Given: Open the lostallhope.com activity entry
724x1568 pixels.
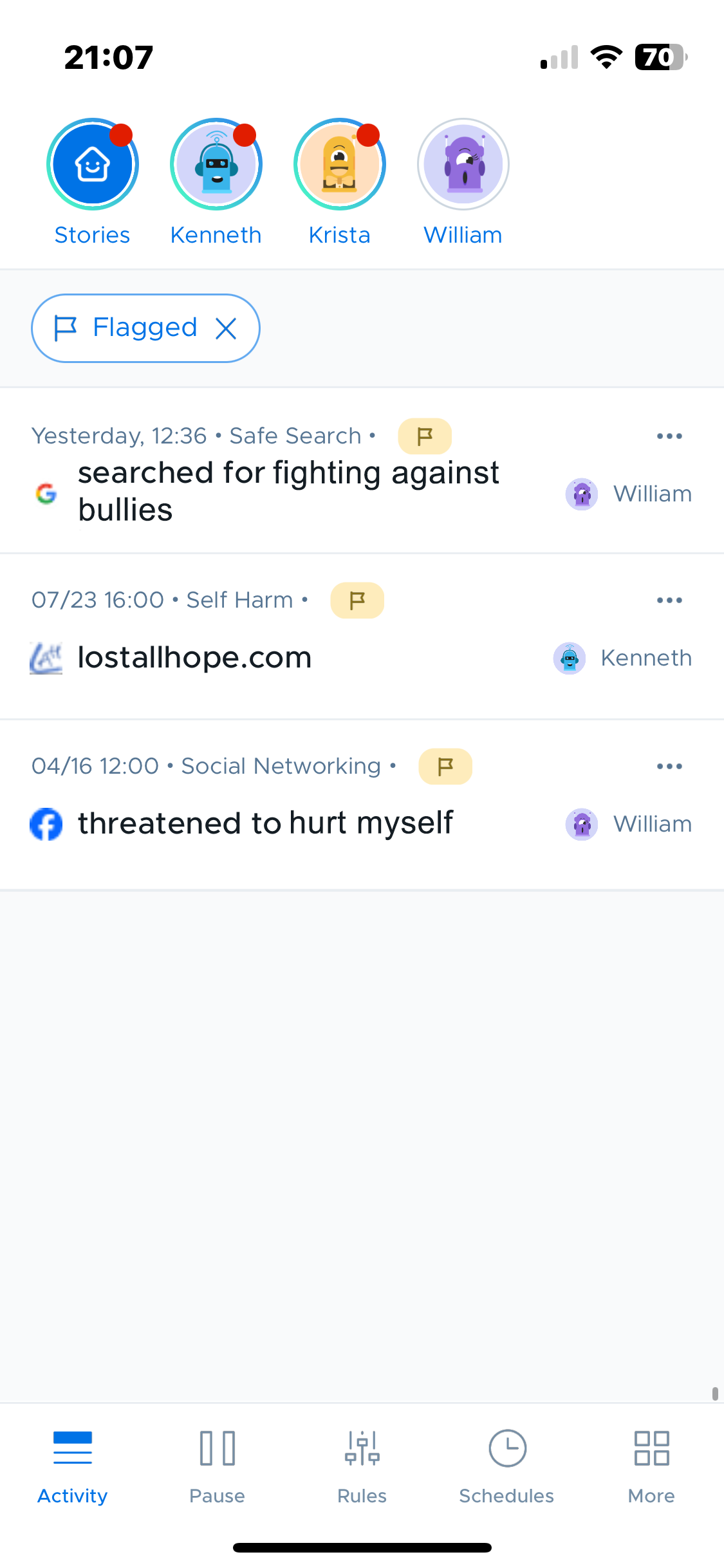Looking at the screenshot, I should tap(194, 658).
